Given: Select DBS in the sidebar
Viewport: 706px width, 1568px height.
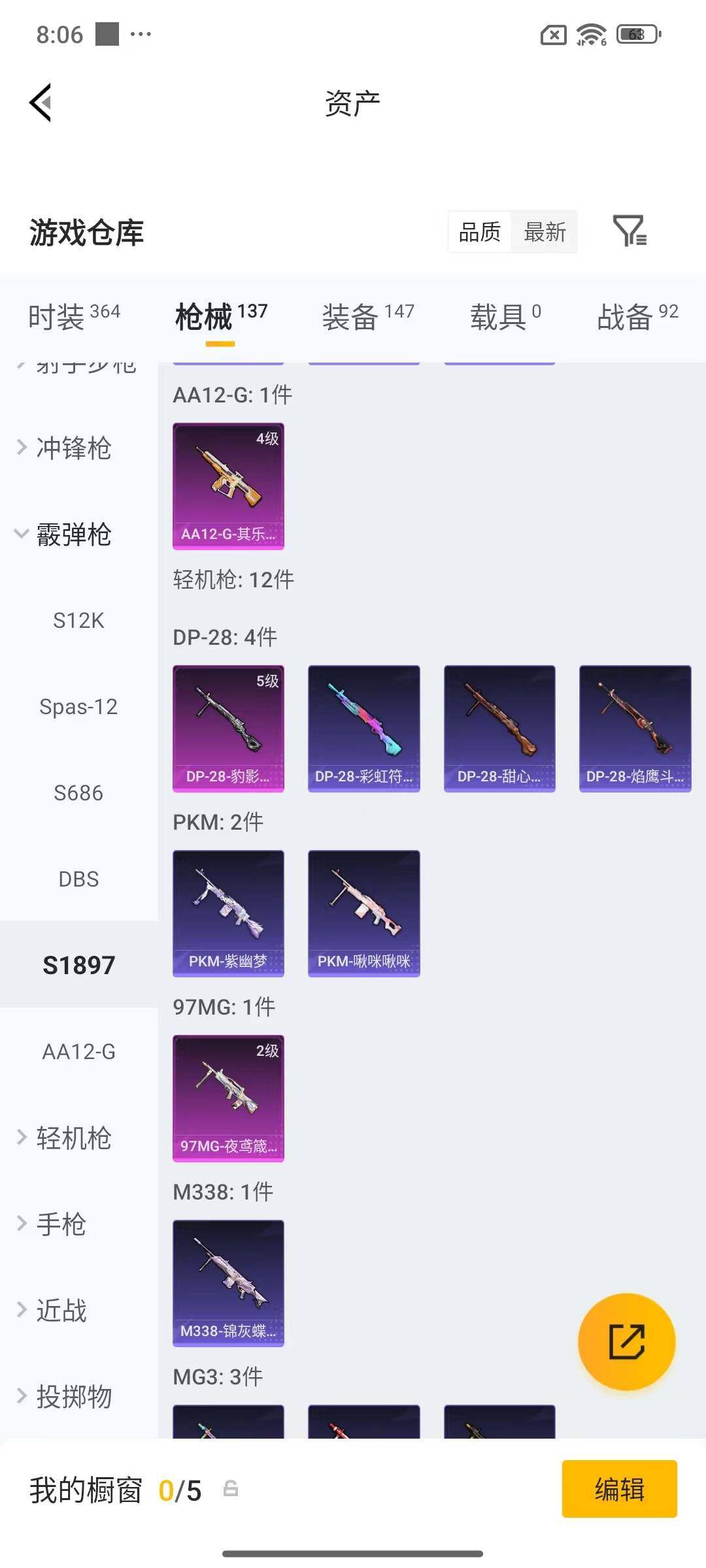Looking at the screenshot, I should click(x=78, y=879).
